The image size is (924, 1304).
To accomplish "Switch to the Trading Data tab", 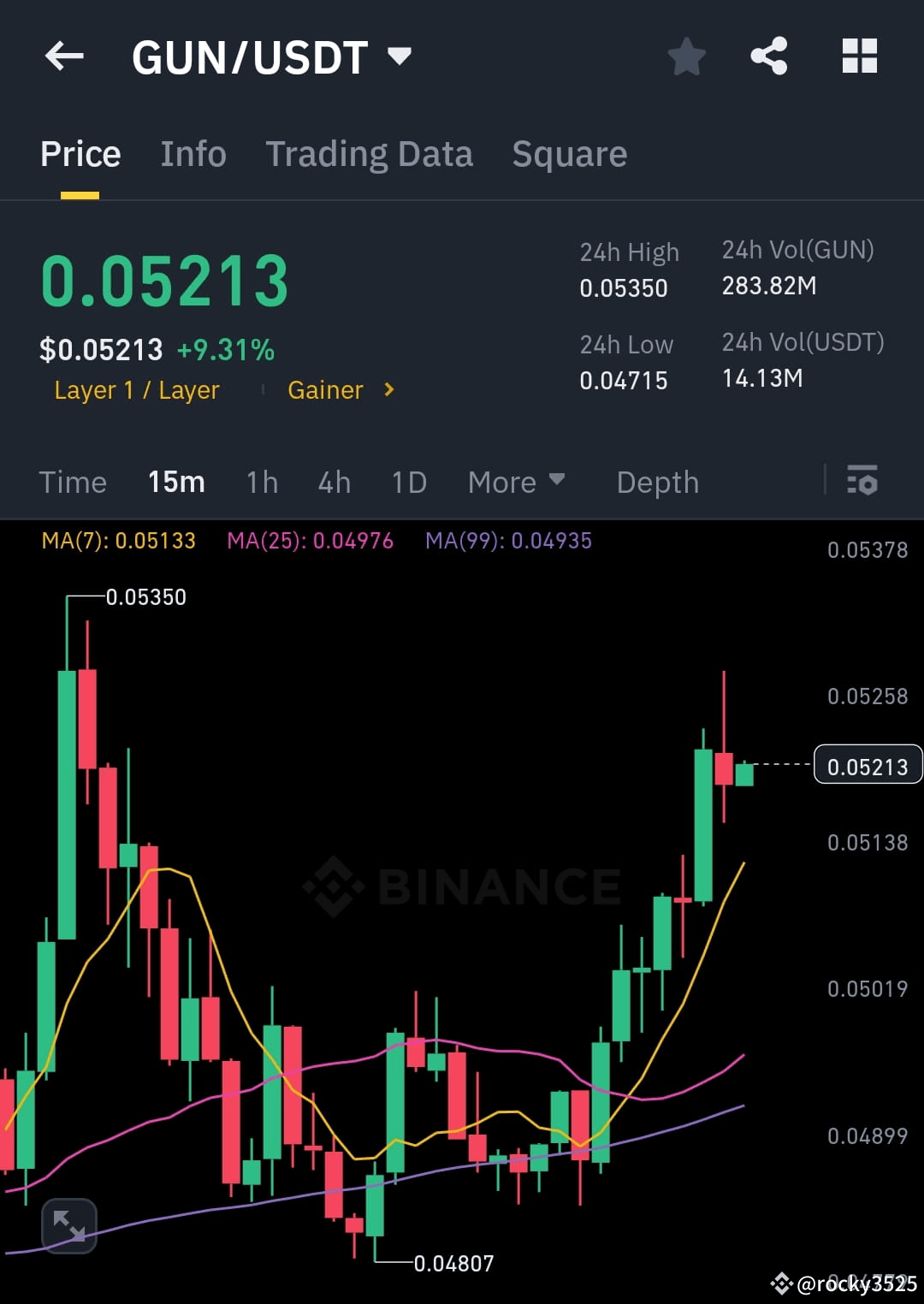I will 370,154.
